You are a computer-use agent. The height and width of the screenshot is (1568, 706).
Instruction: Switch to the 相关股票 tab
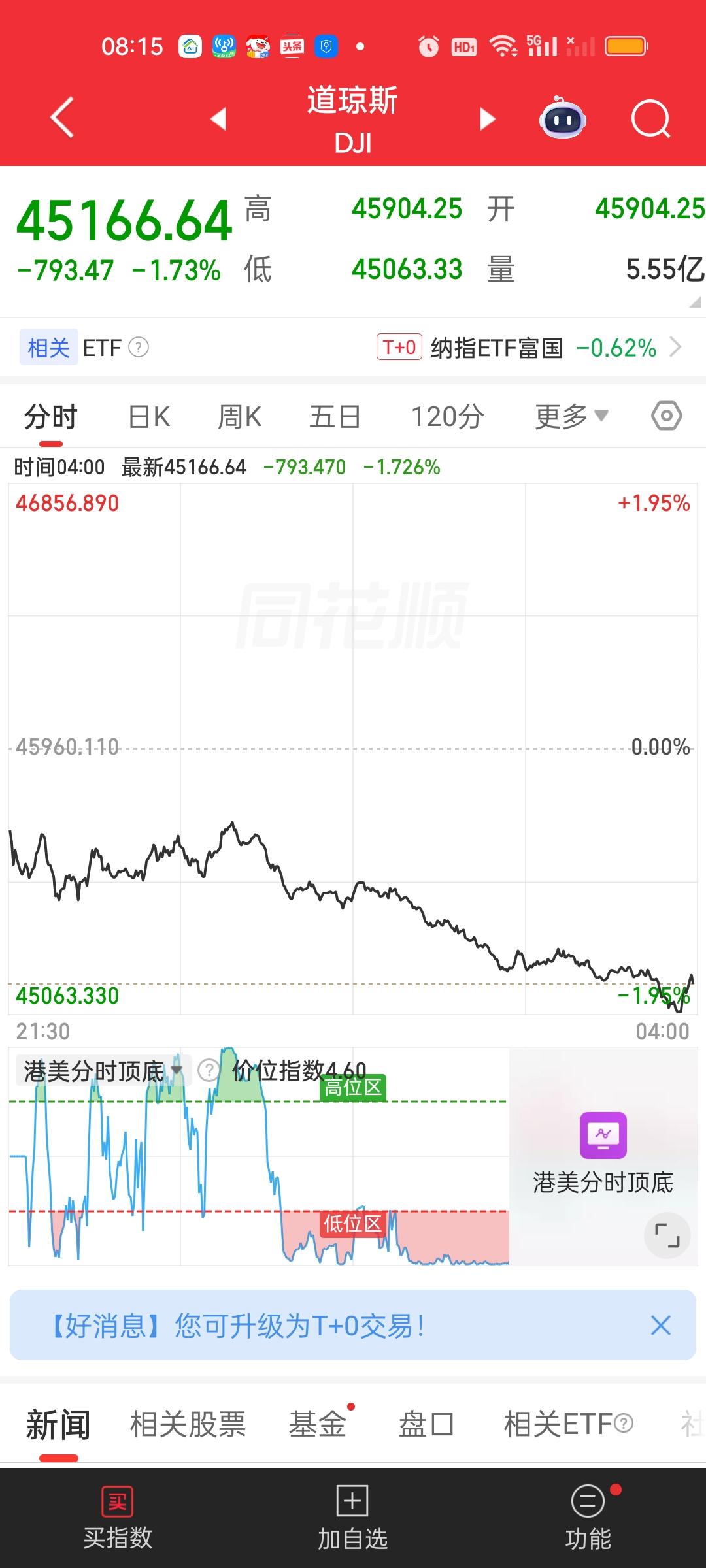pos(188,1423)
